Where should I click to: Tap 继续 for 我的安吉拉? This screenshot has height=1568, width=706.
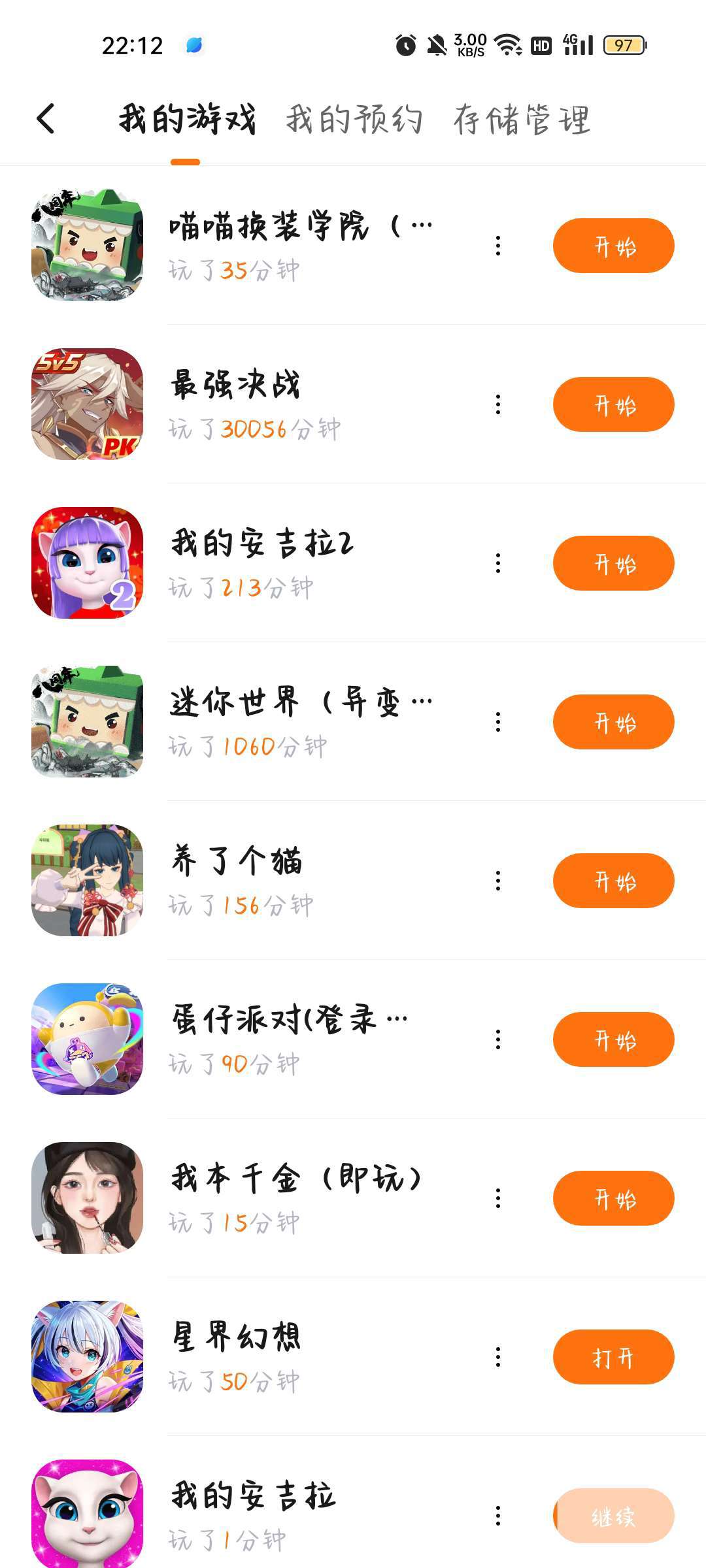point(613,1516)
